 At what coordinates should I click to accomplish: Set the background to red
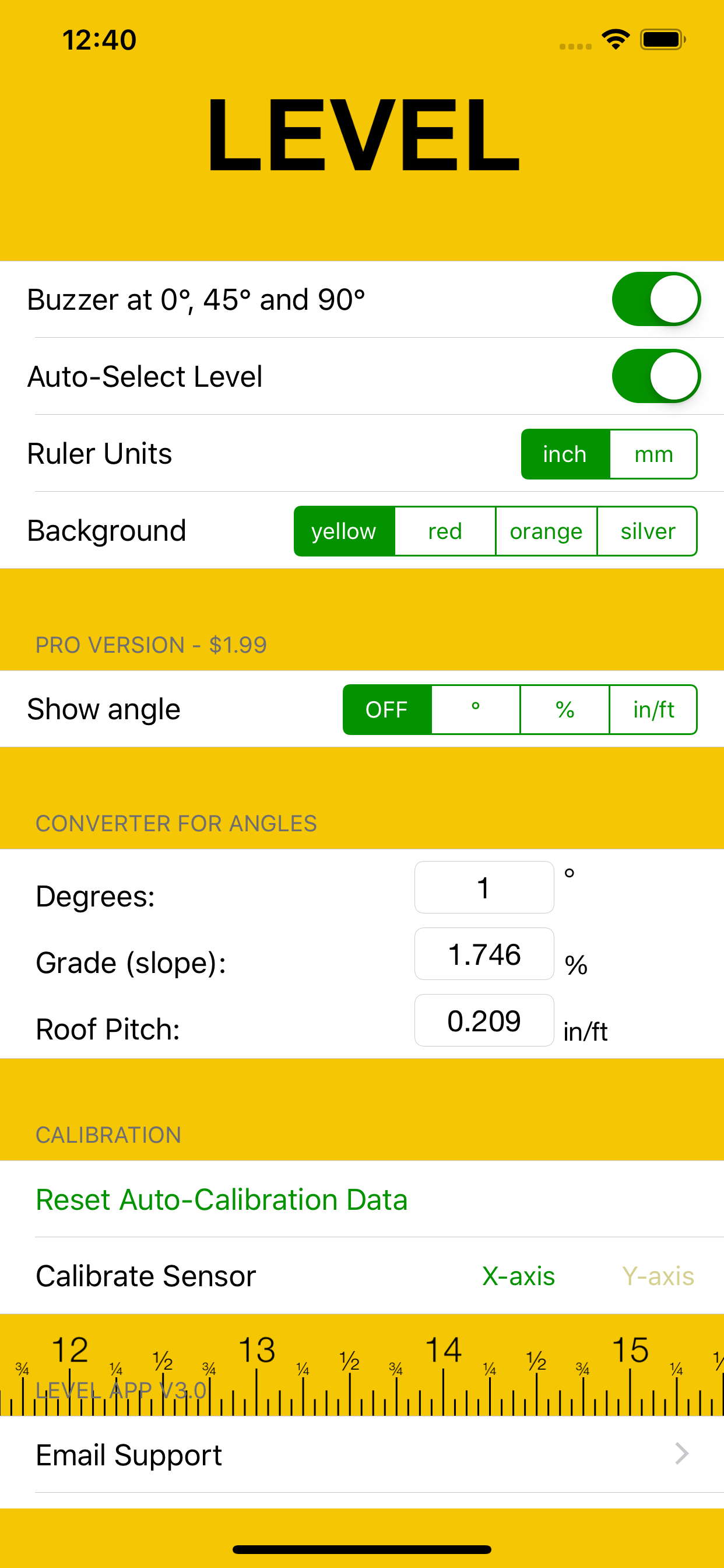[x=445, y=531]
